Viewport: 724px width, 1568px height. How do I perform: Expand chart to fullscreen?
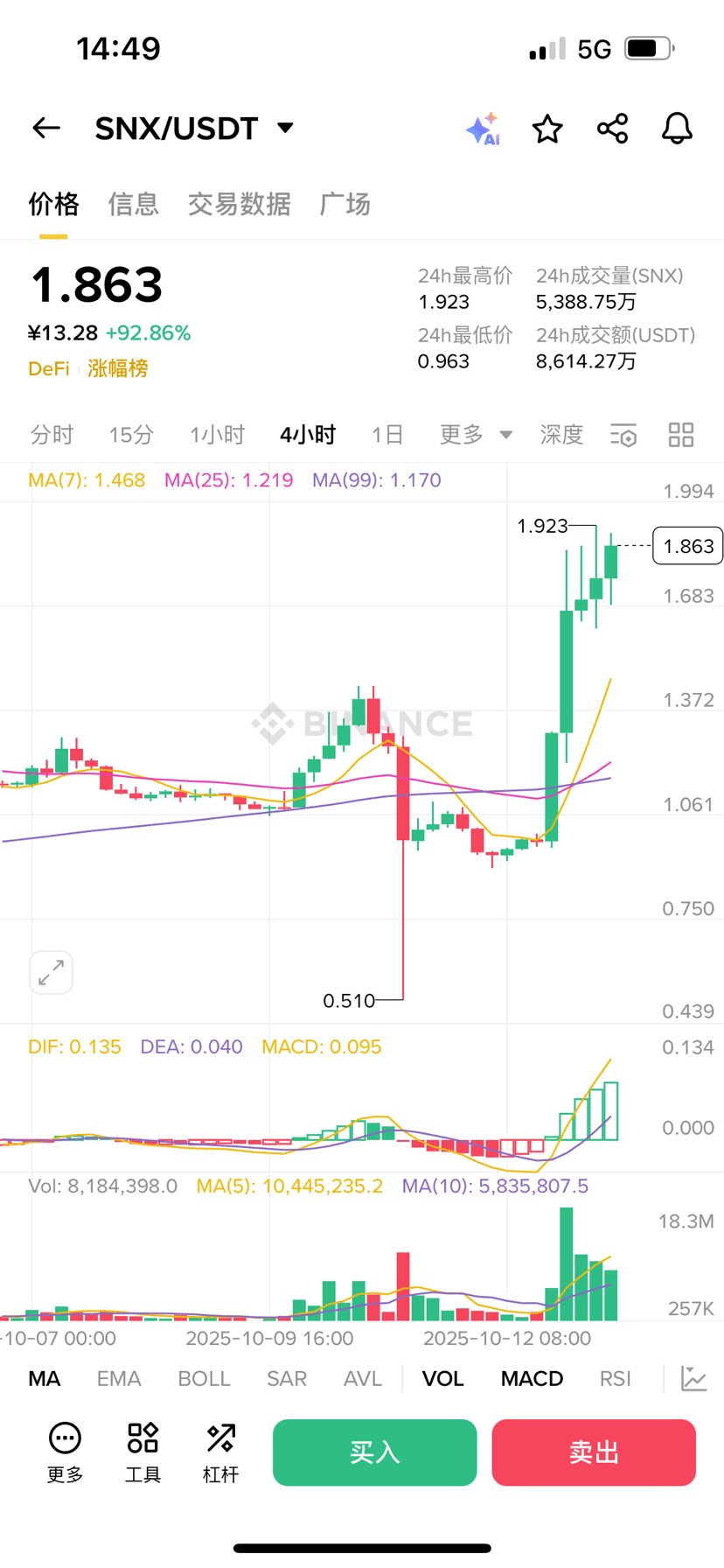coord(51,972)
